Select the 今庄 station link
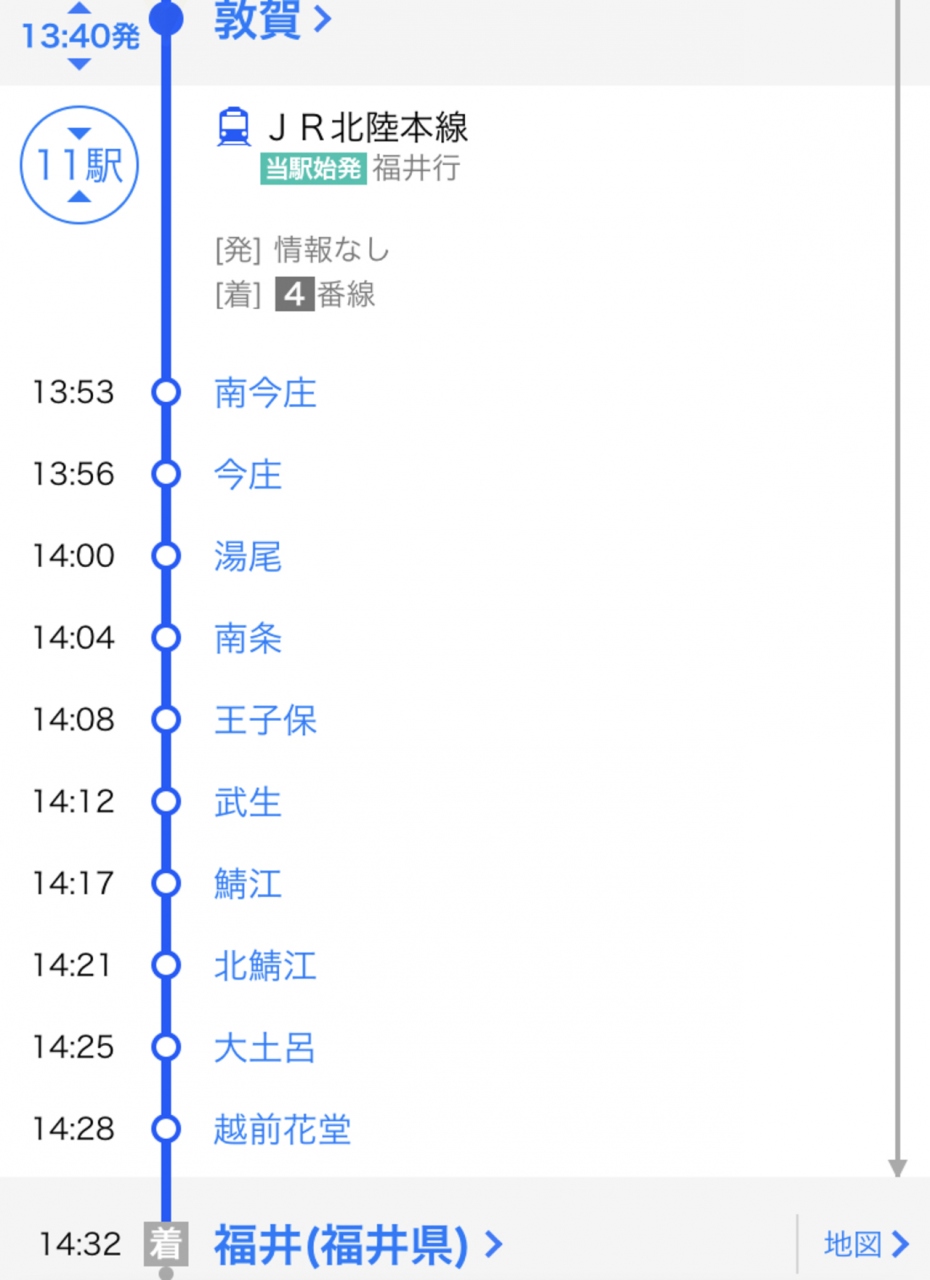The height and width of the screenshot is (1280, 930). tap(248, 475)
